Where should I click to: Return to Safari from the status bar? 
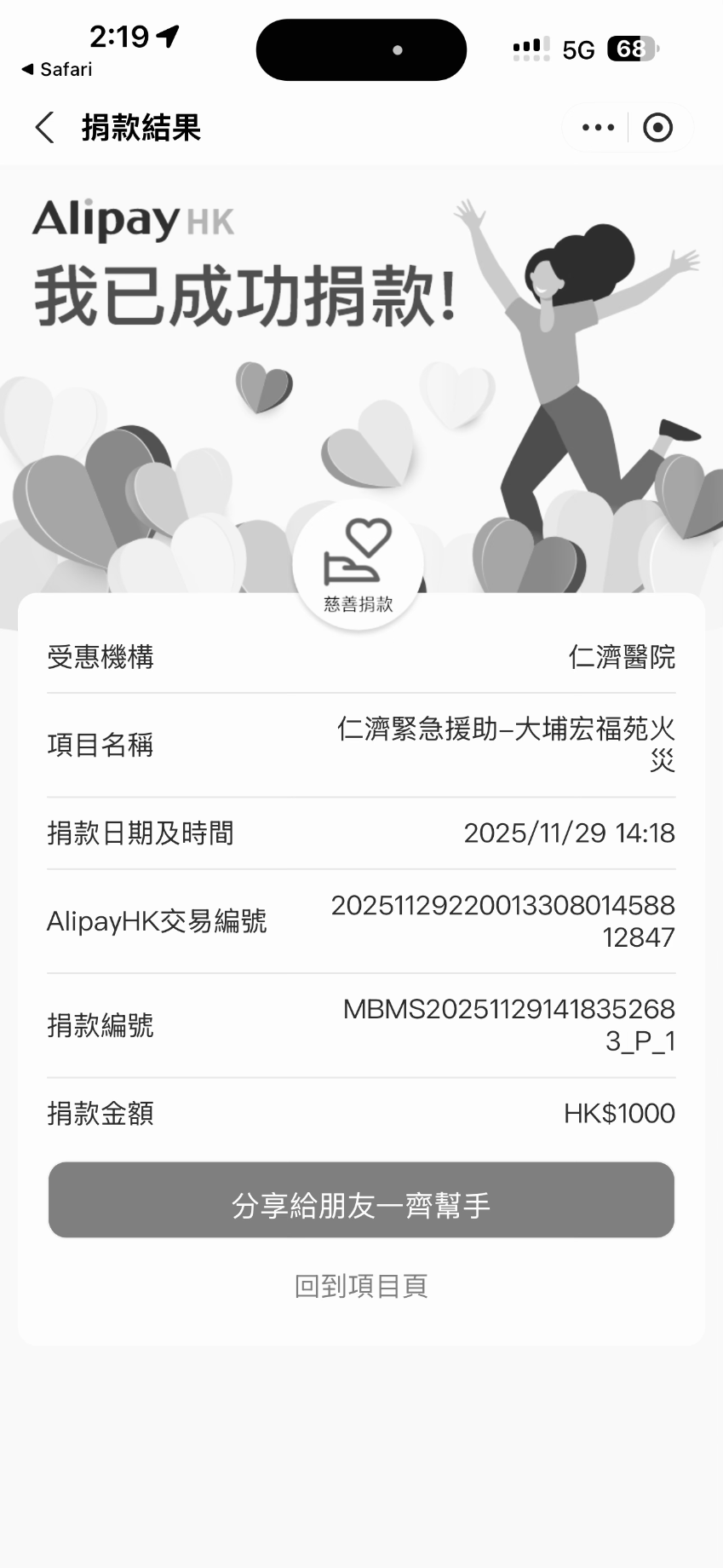point(56,70)
